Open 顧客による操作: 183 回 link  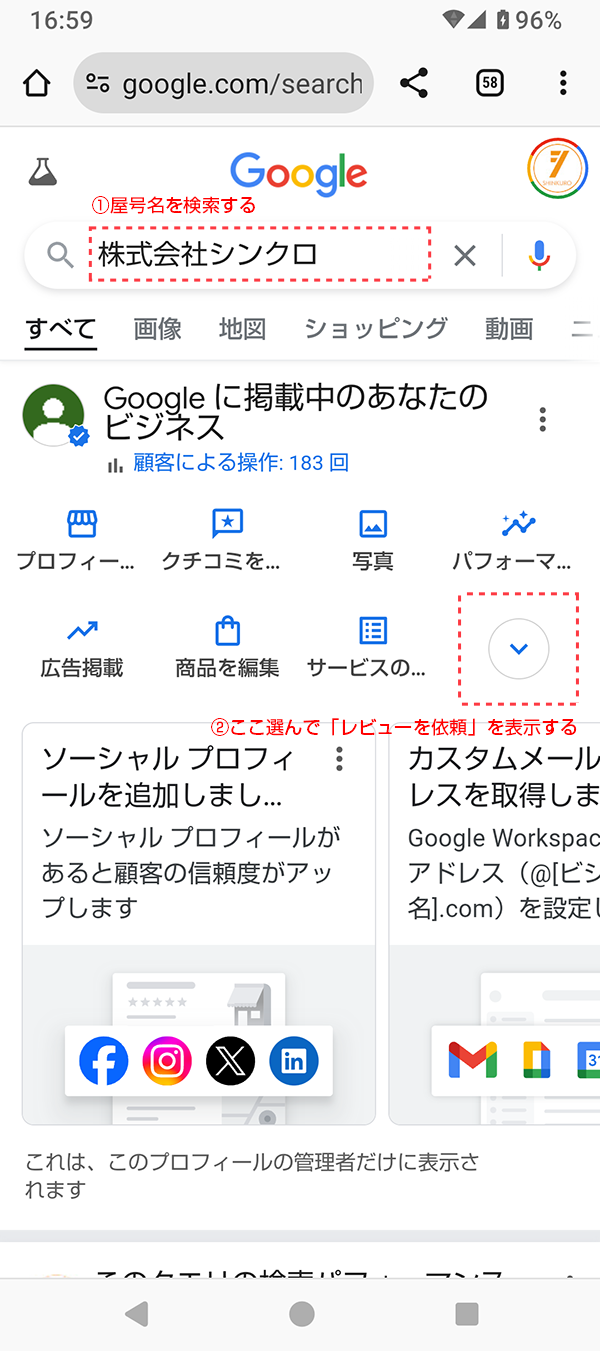[240, 463]
